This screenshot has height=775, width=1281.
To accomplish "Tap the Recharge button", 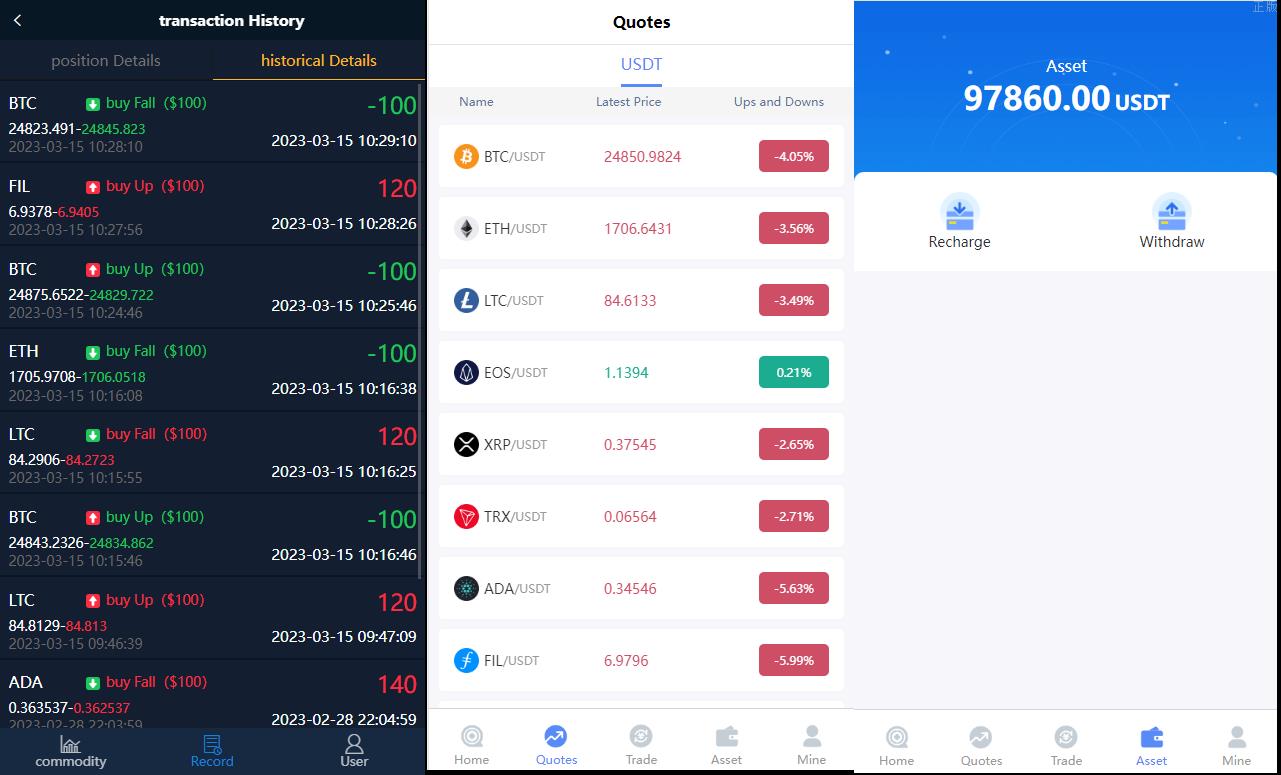I will click(959, 222).
